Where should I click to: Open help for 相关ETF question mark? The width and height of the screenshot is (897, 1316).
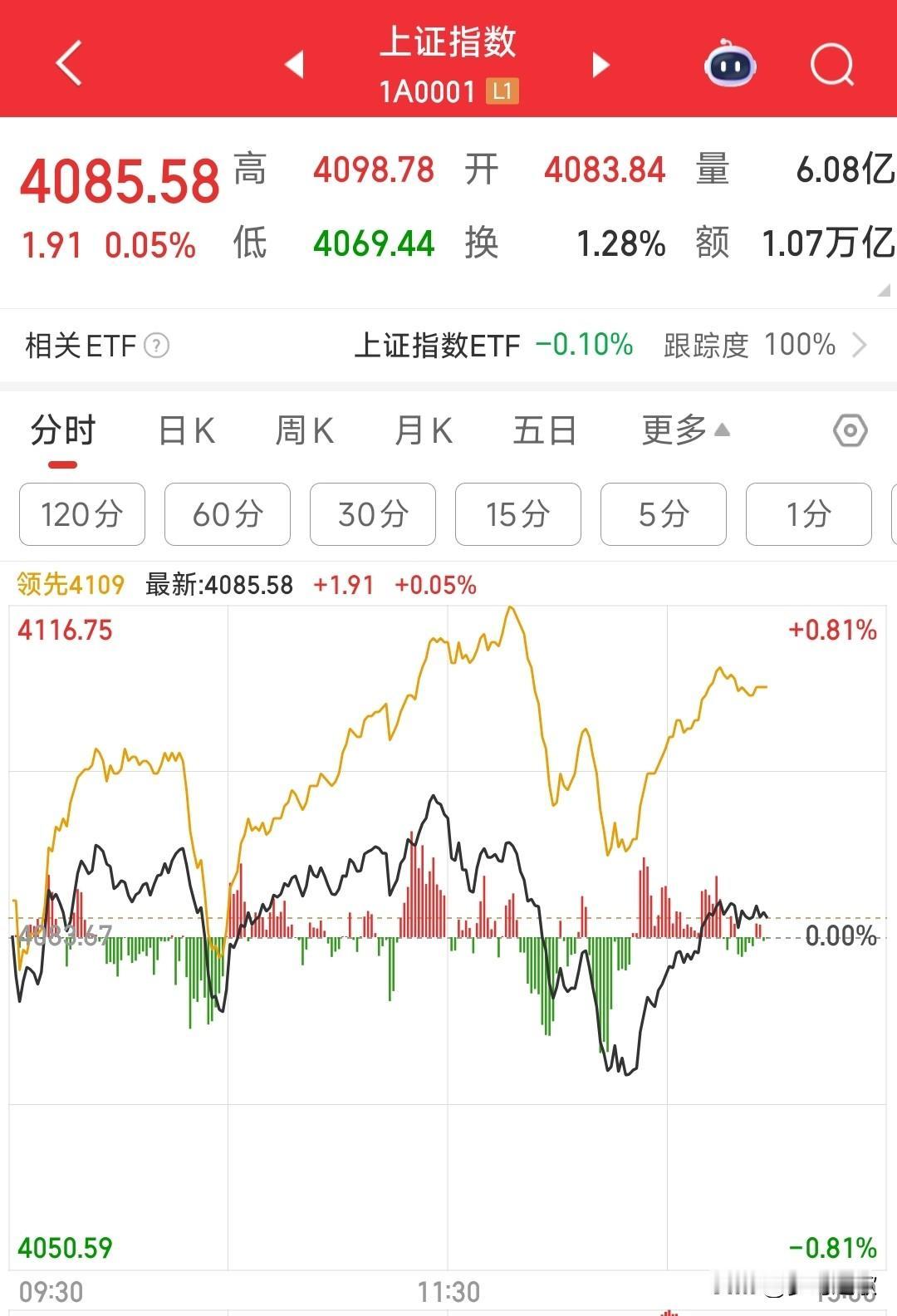[x=157, y=346]
